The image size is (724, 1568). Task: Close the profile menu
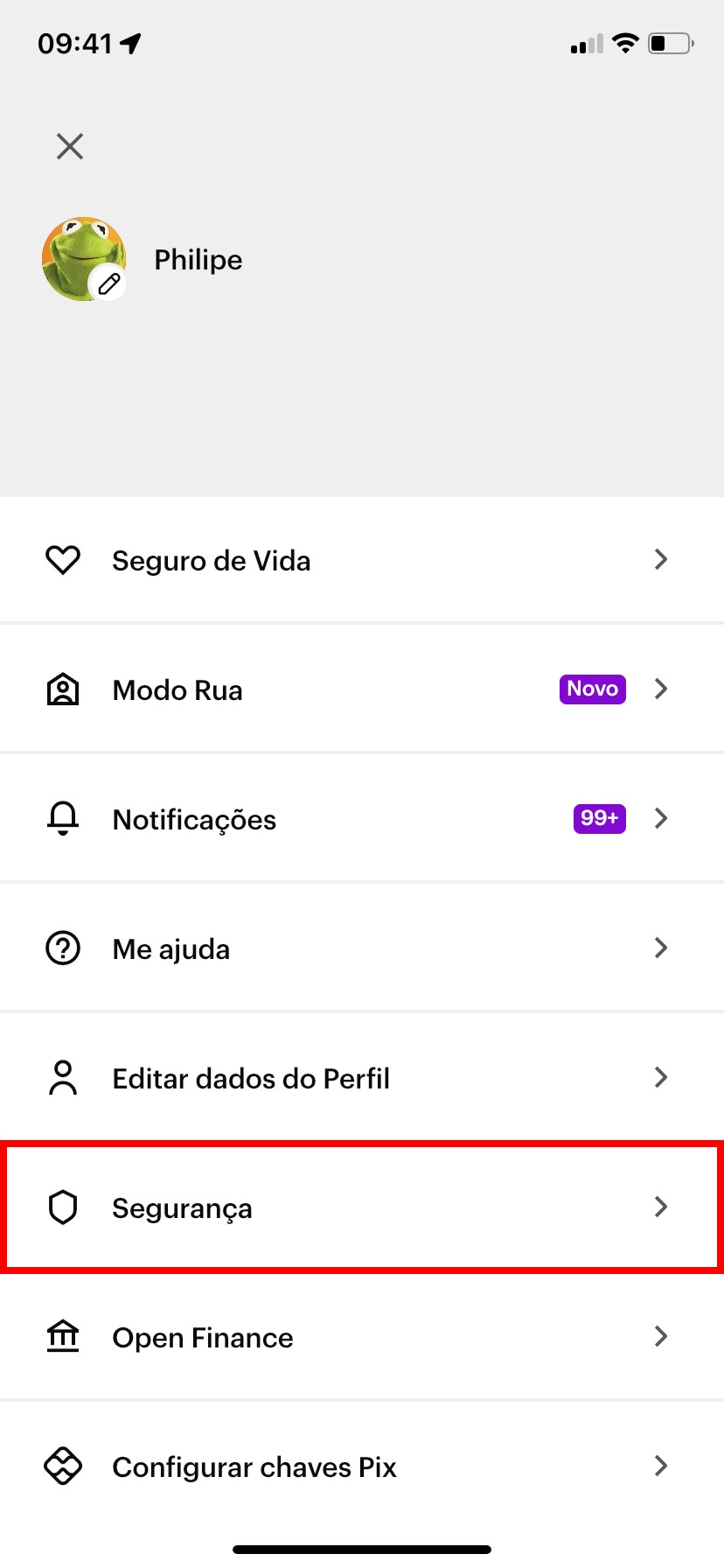(70, 146)
